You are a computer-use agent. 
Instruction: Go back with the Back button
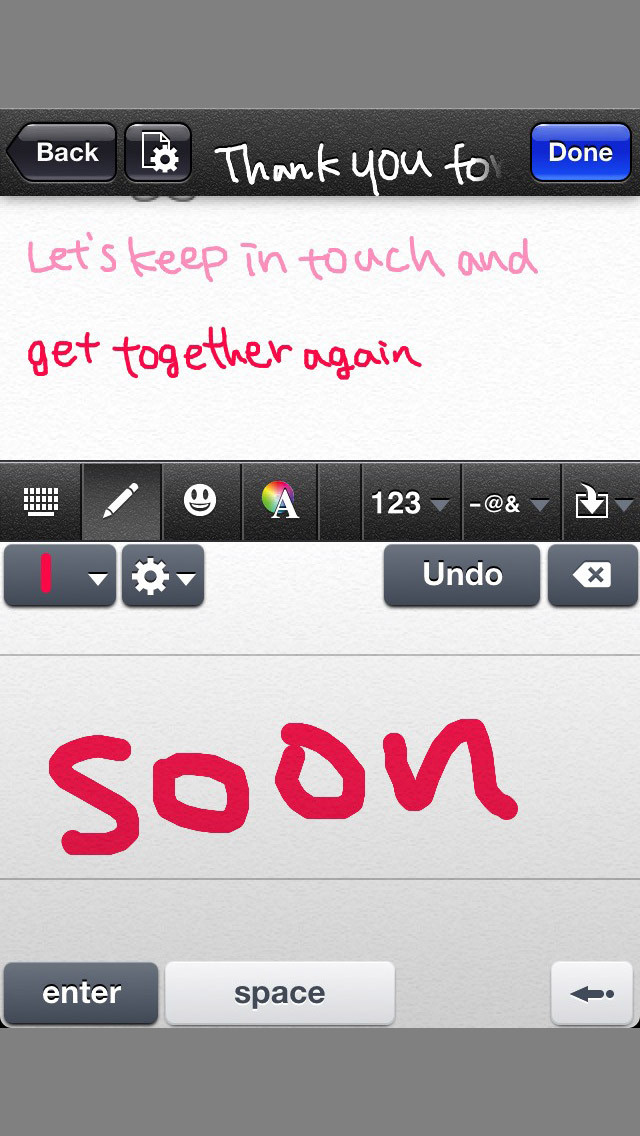pyautogui.click(x=62, y=152)
